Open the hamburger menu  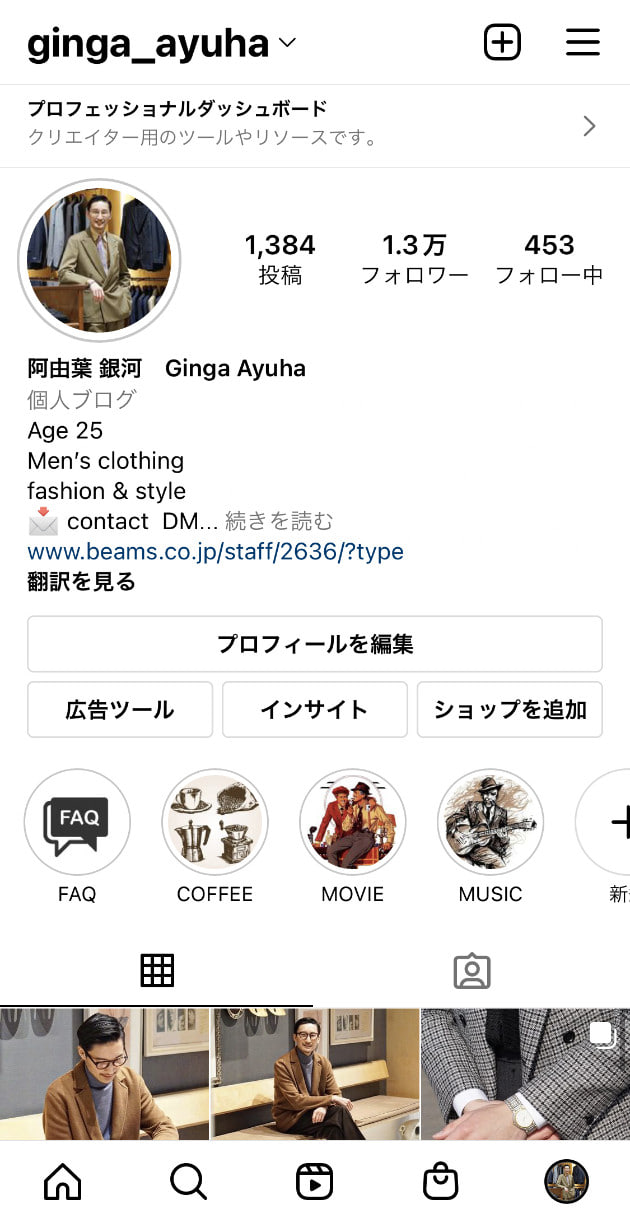(x=582, y=42)
